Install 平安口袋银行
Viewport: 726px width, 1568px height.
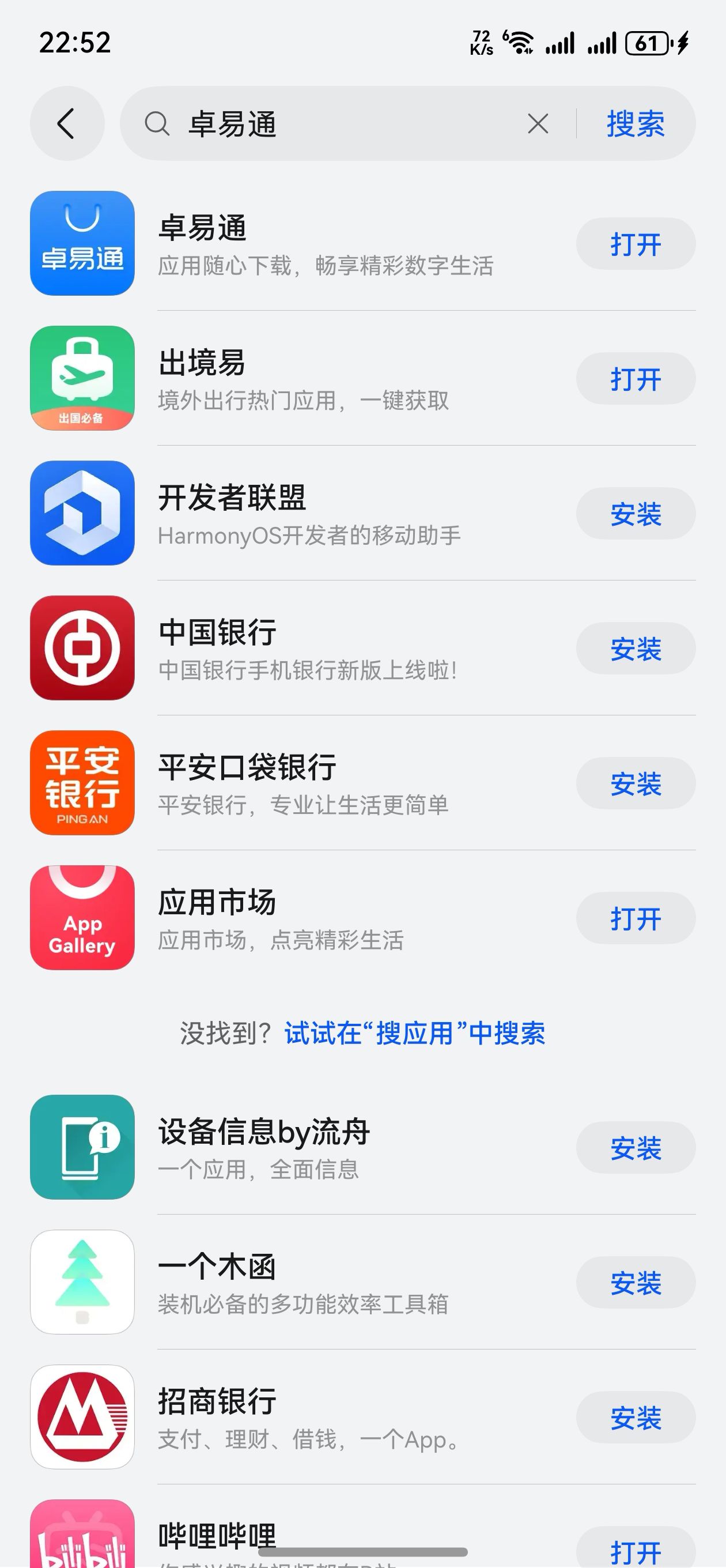pos(635,784)
